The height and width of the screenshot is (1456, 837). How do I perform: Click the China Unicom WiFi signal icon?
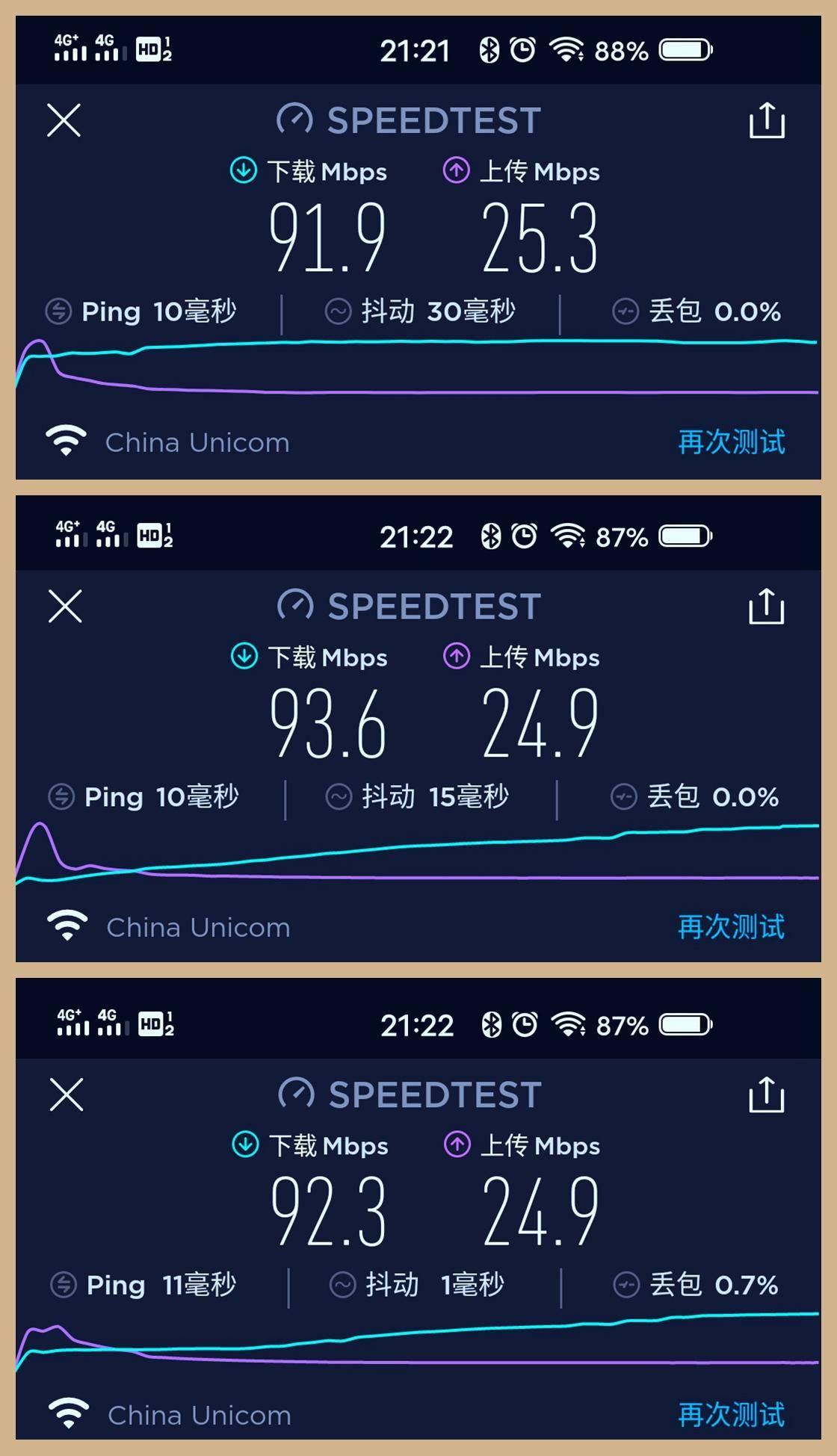pos(66,441)
